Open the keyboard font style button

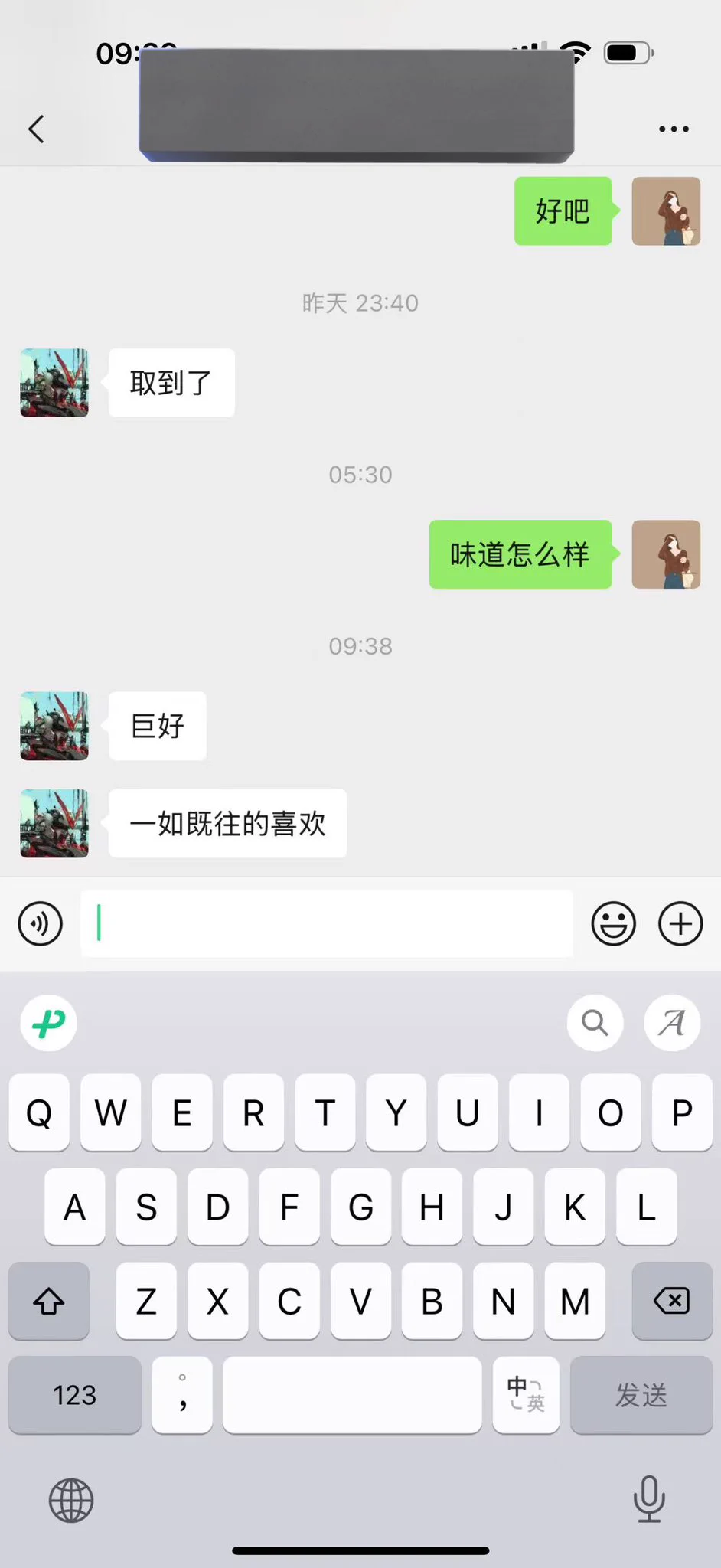click(x=672, y=1023)
